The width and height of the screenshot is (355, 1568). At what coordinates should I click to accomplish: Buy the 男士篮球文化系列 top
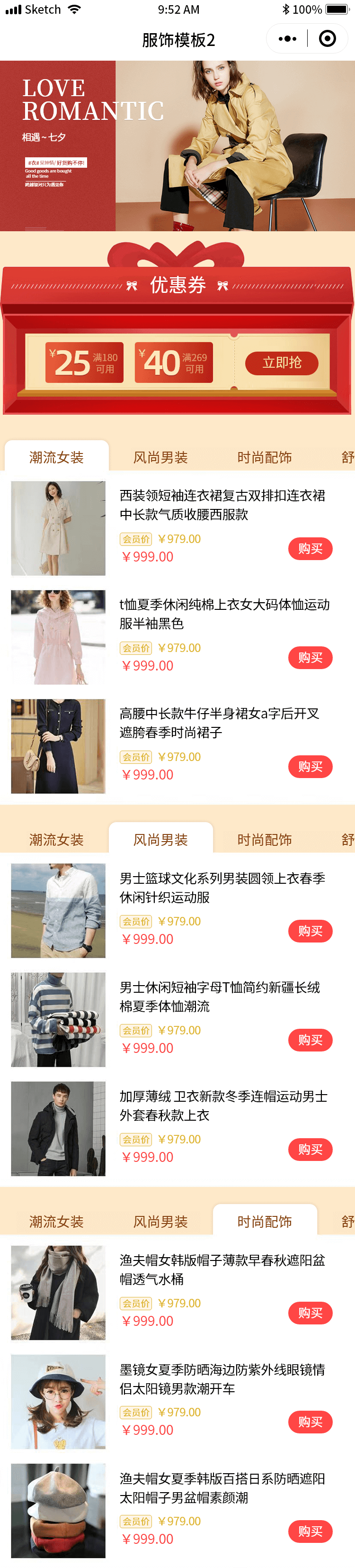click(310, 931)
